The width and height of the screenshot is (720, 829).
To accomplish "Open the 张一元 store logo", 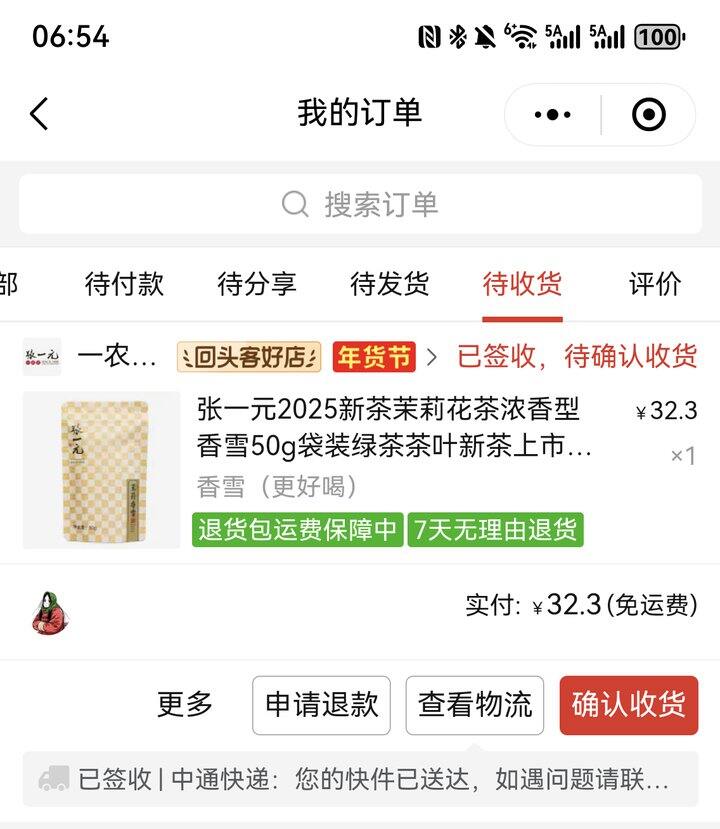I will [41, 356].
